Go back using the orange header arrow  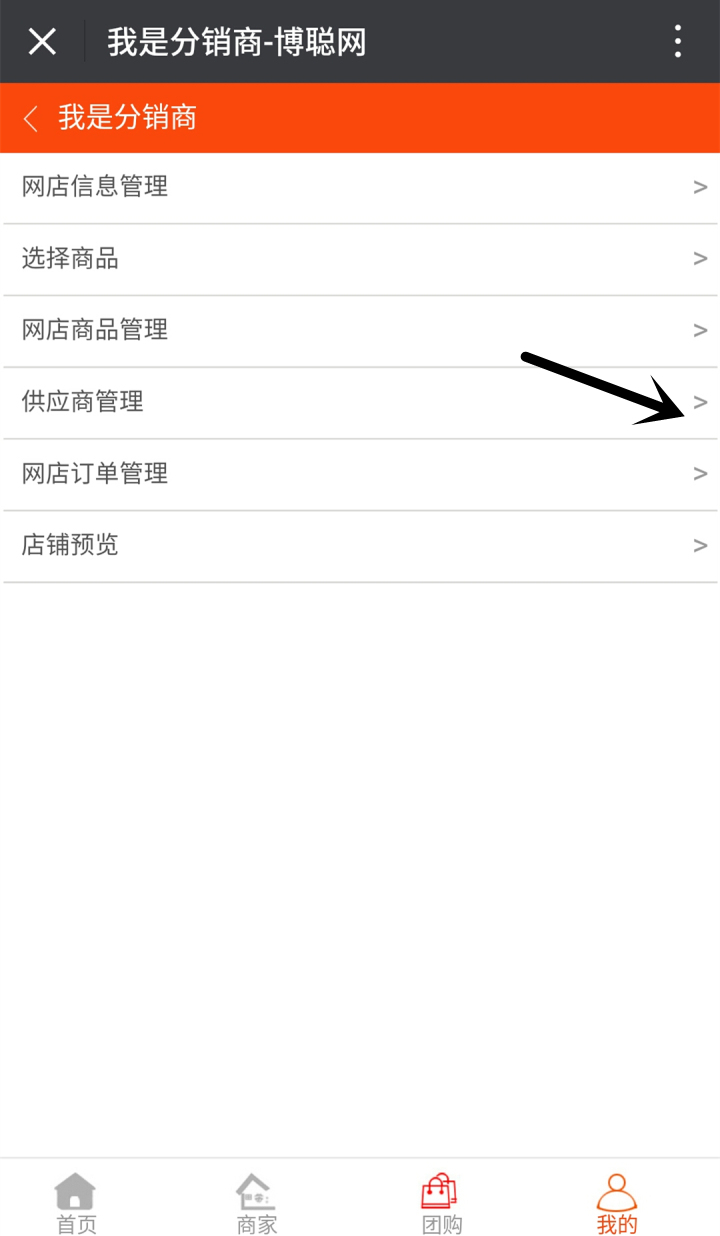coord(31,119)
